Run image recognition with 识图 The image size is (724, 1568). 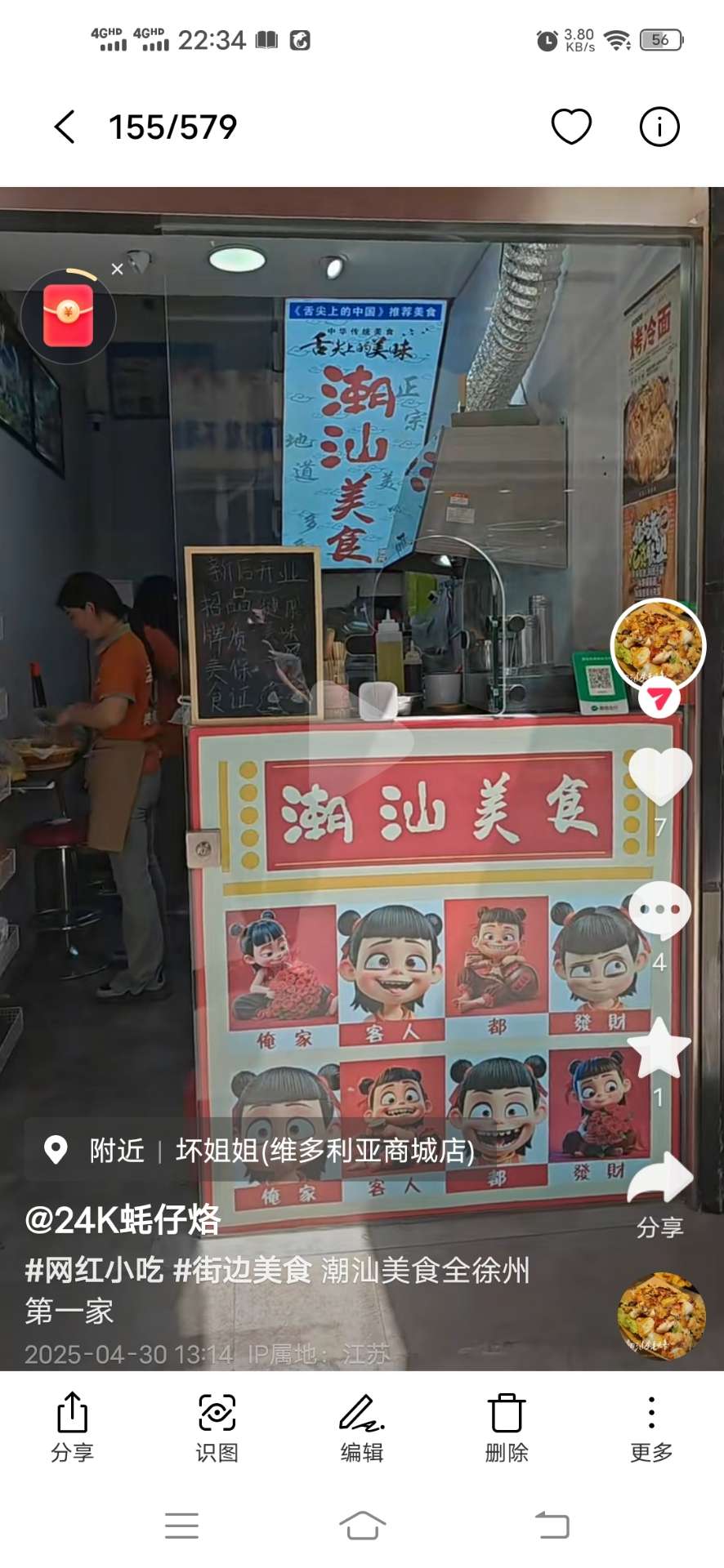tap(217, 1427)
